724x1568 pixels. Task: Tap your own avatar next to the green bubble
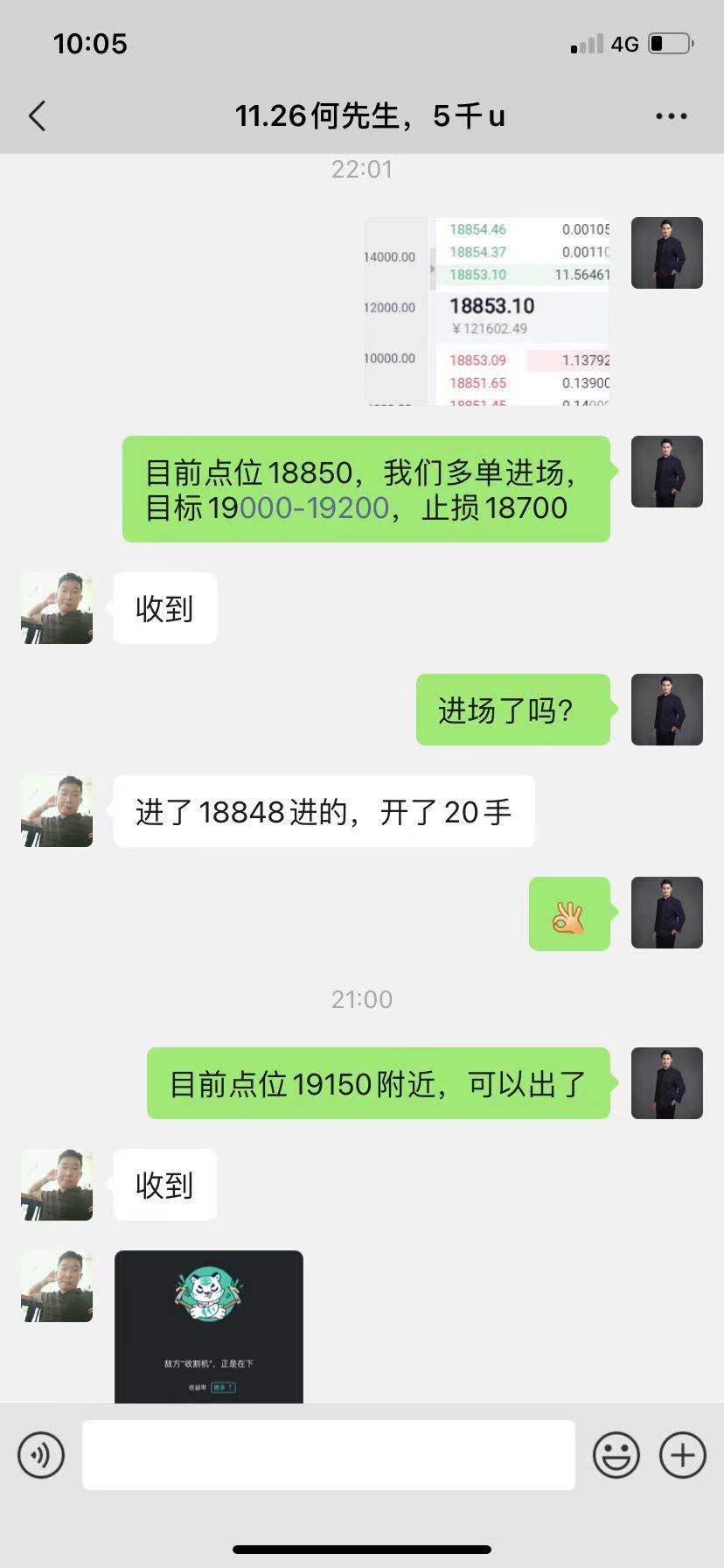pyautogui.click(x=666, y=471)
